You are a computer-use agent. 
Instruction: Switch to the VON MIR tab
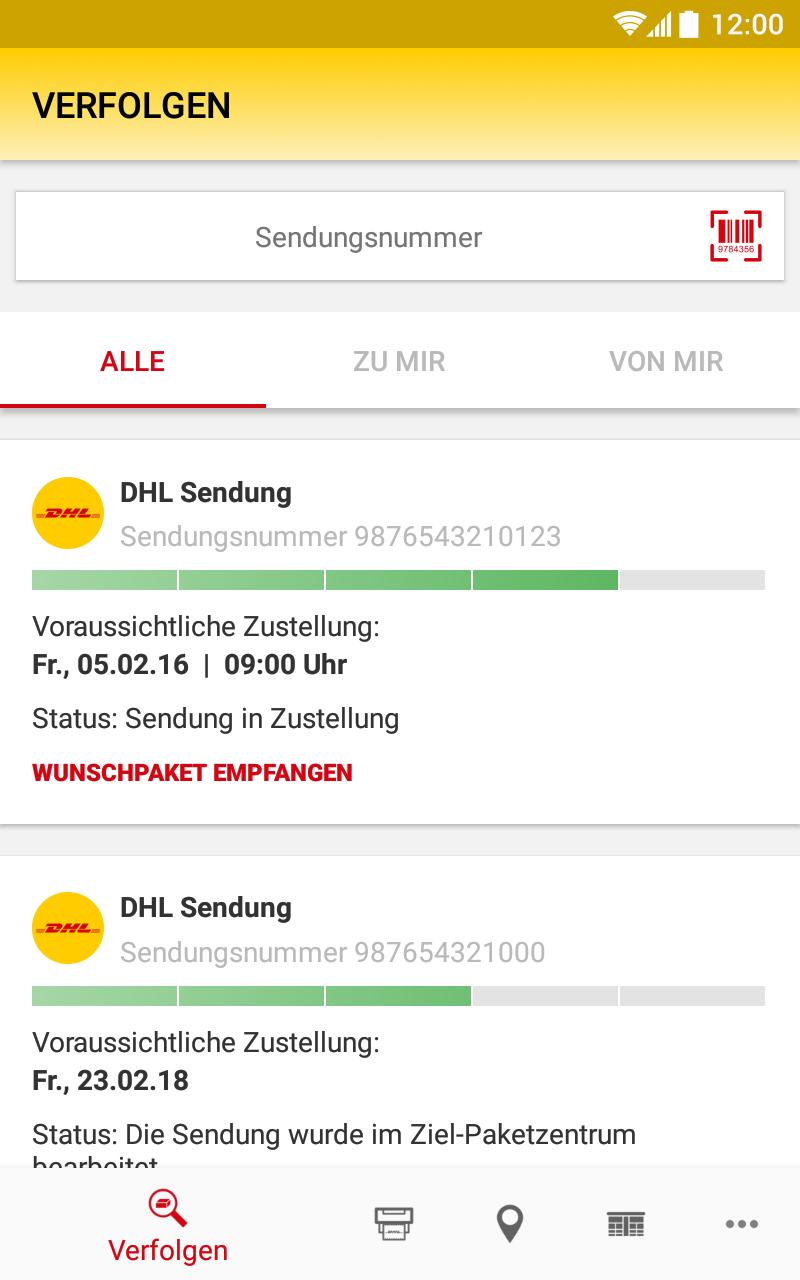666,361
